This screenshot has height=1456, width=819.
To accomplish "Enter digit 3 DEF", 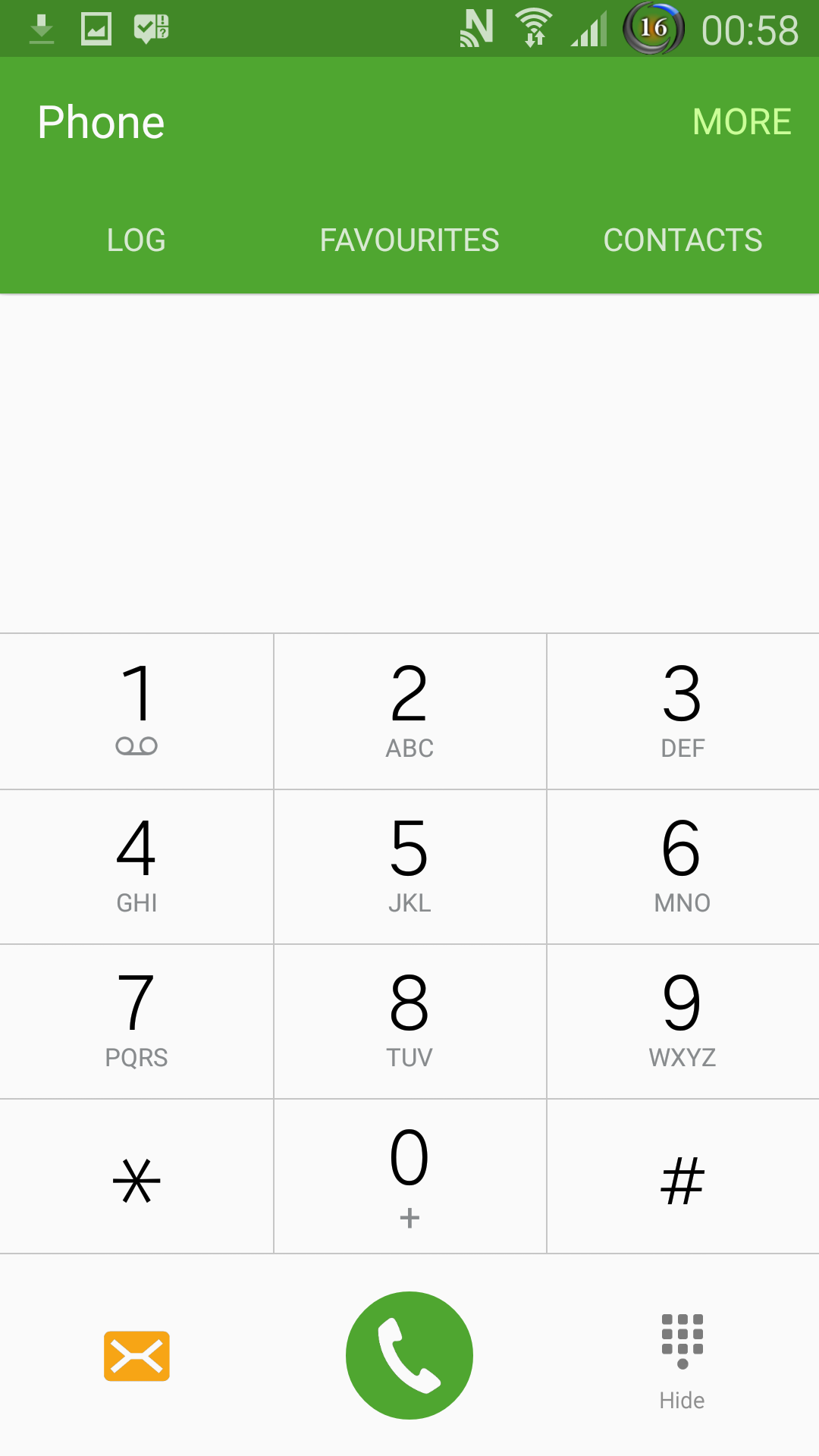I will click(682, 711).
